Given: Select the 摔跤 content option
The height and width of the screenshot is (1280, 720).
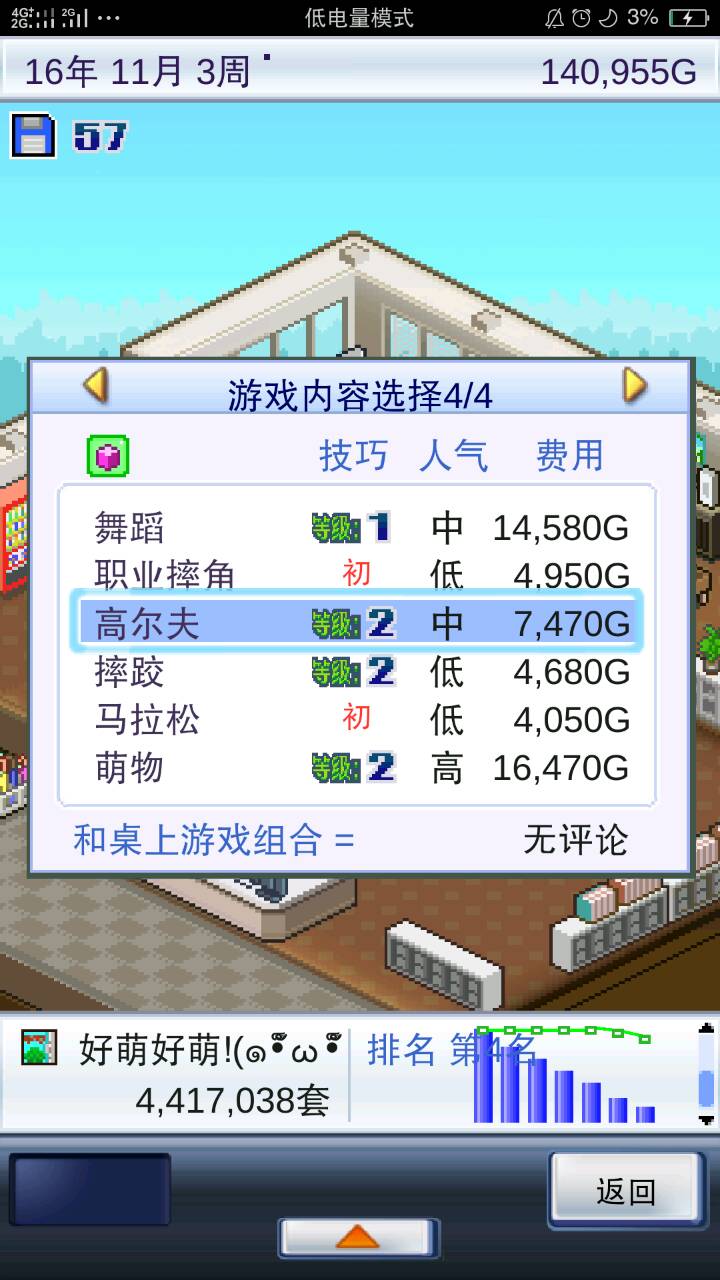Looking at the screenshot, I should 358,671.
